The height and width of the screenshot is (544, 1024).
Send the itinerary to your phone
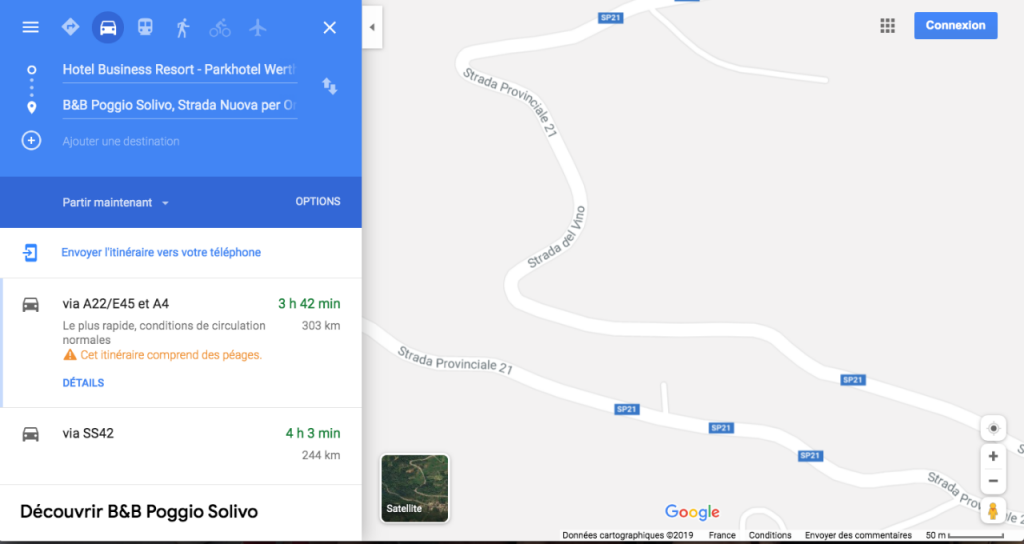pyautogui.click(x=160, y=253)
